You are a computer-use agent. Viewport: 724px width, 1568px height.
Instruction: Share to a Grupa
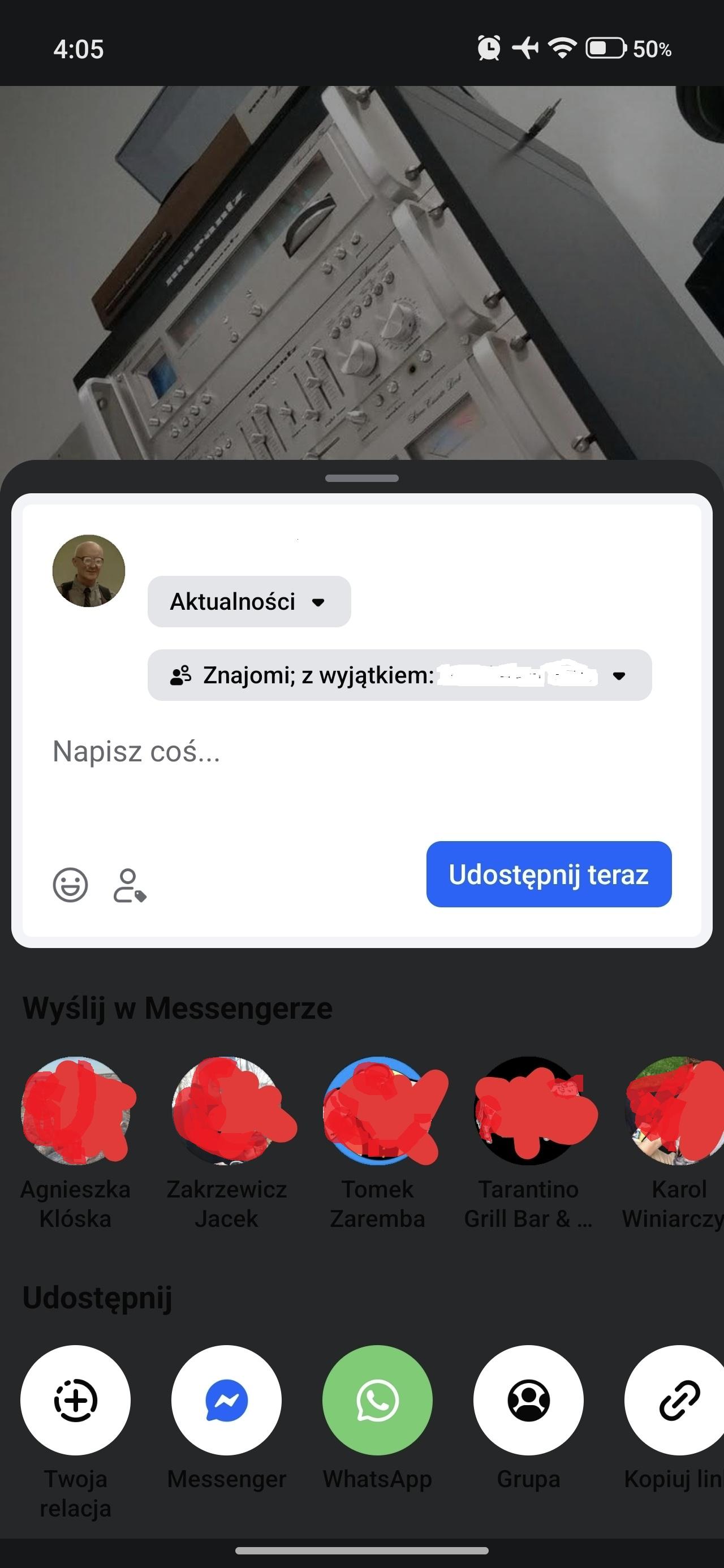[528, 1400]
